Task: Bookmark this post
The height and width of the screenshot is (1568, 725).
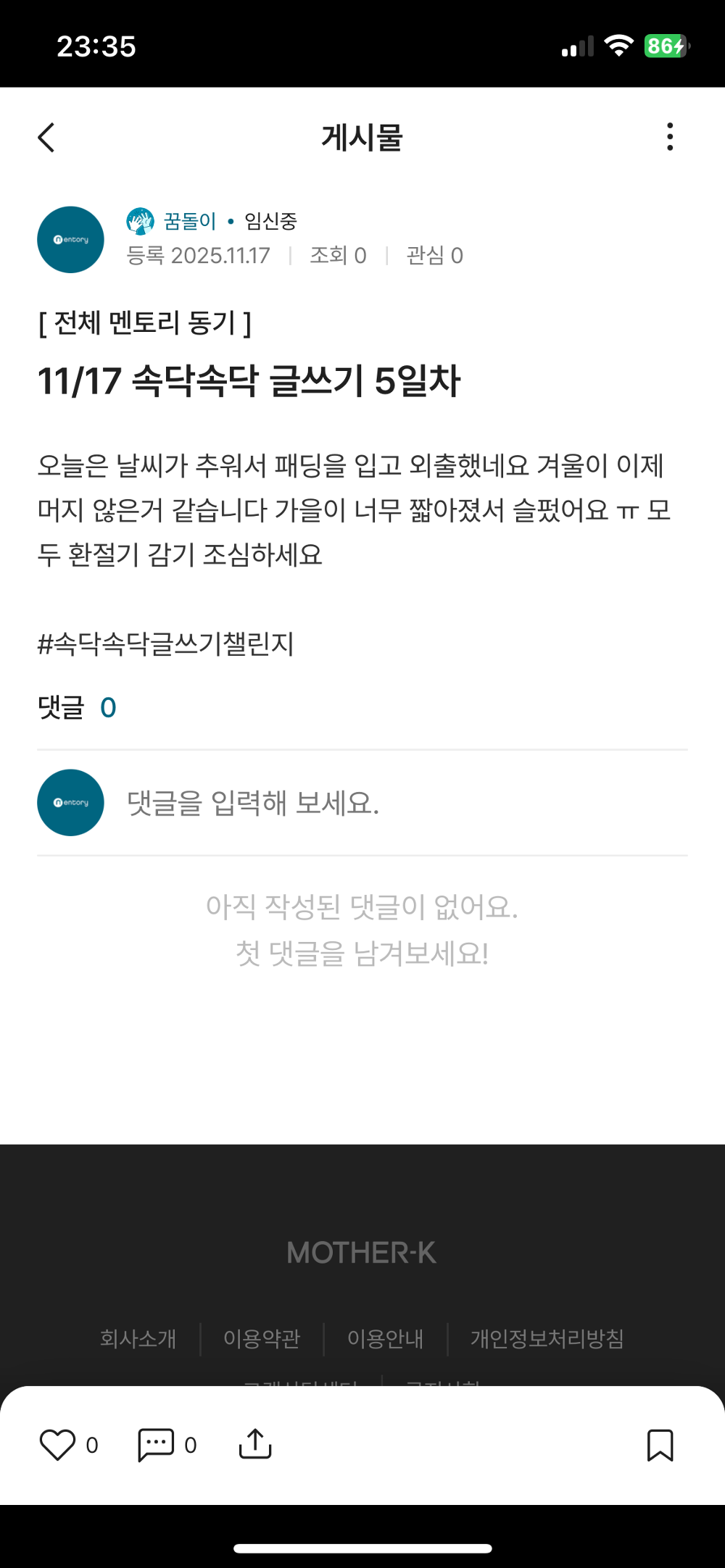Action: 660,1445
